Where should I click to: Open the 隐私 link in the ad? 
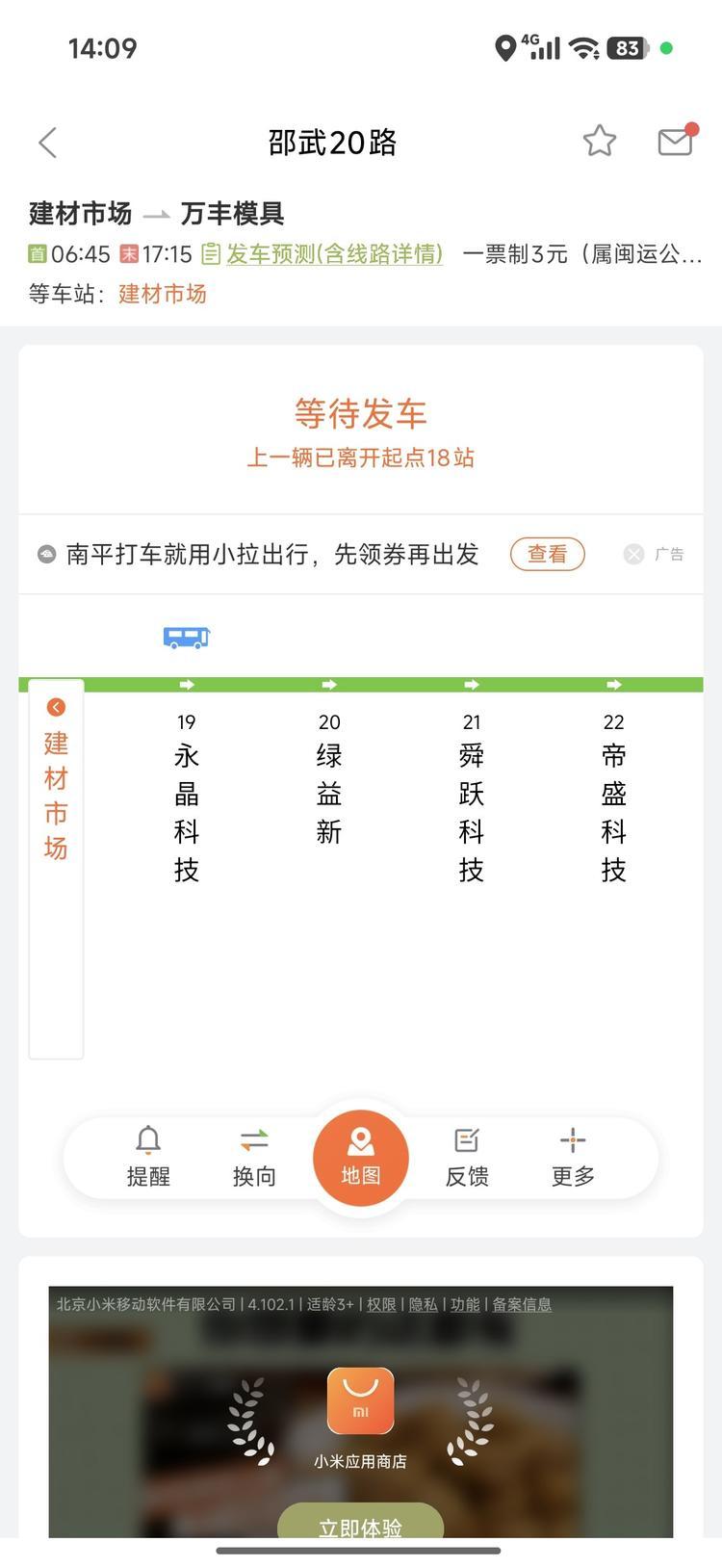pos(423,1304)
